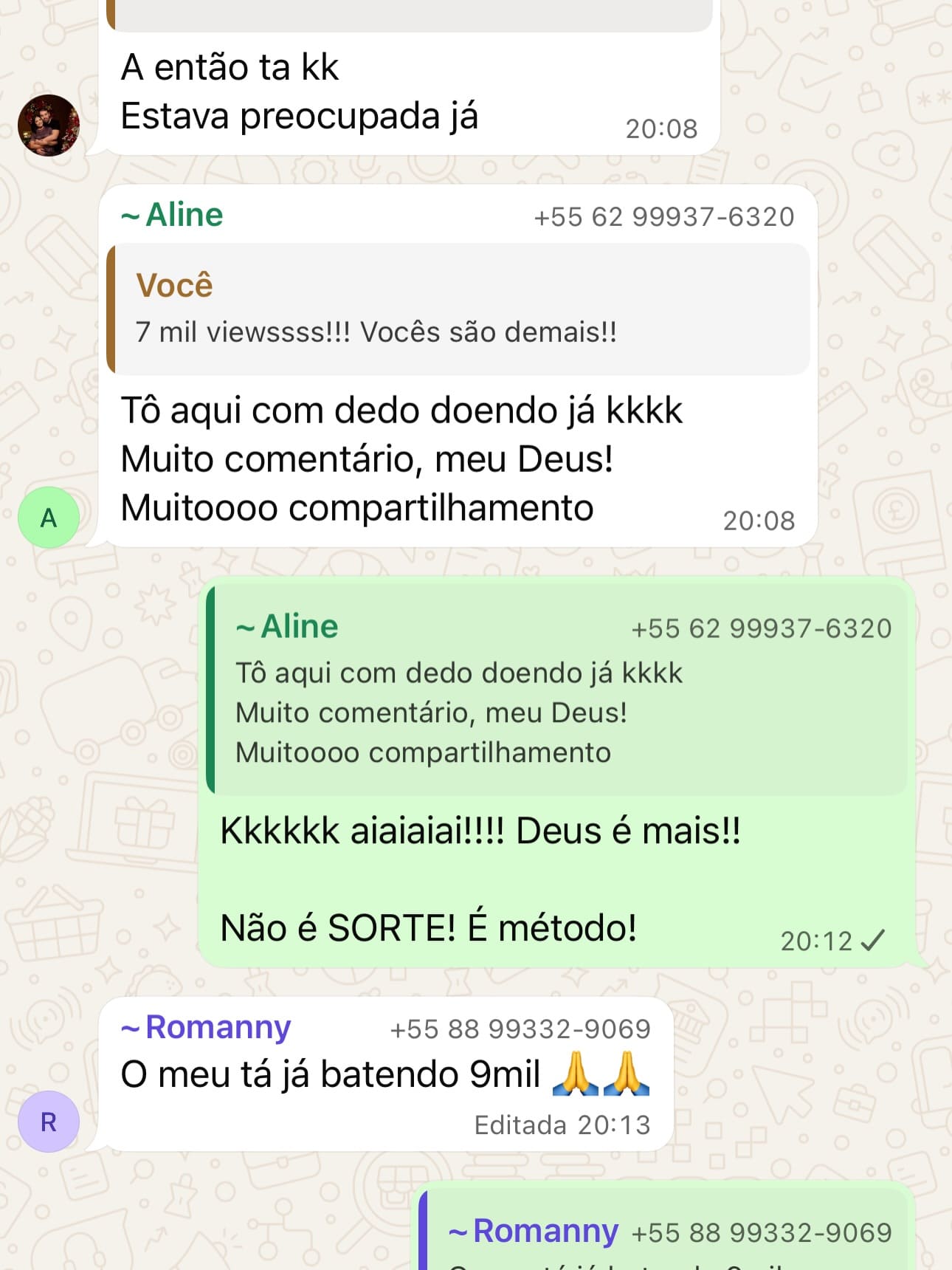The width and height of the screenshot is (952, 1270).
Task: Tap the purple "R" avatar circle
Action: [x=49, y=1121]
